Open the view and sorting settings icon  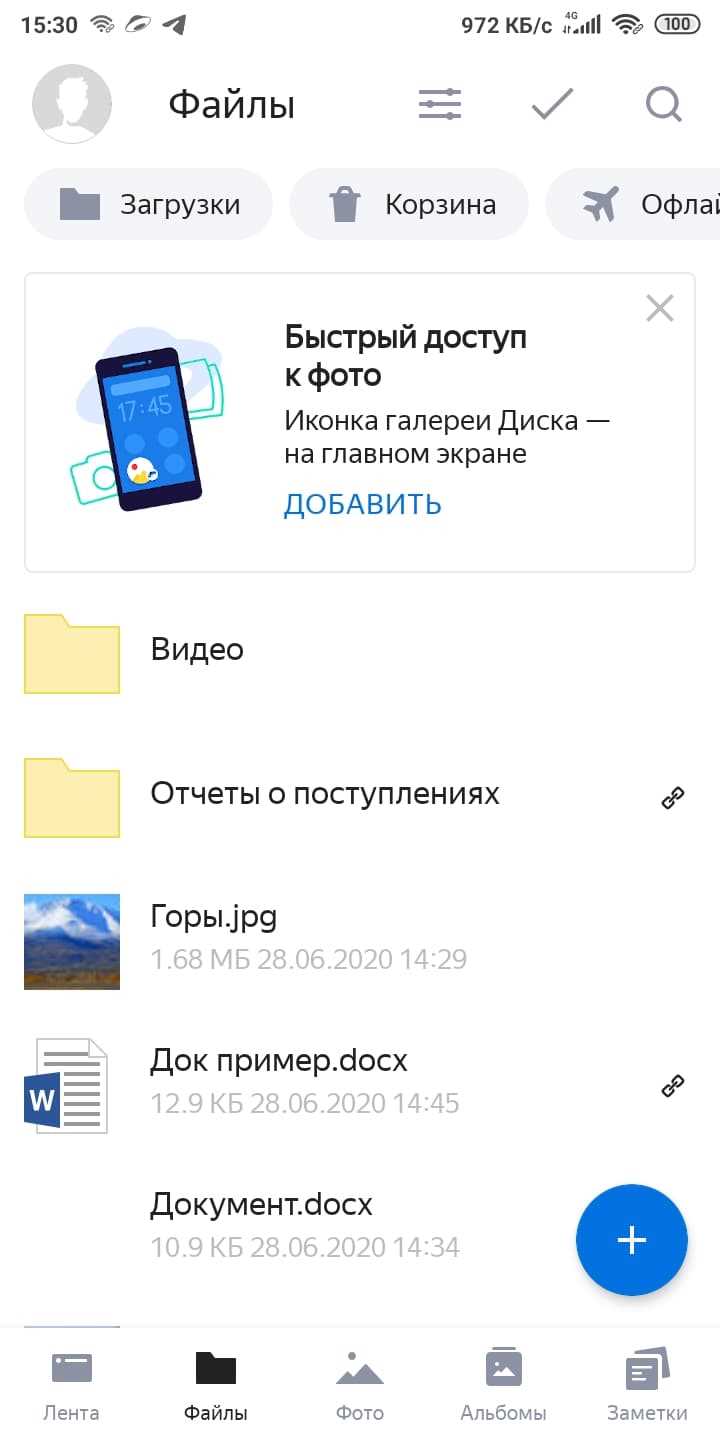coord(440,104)
